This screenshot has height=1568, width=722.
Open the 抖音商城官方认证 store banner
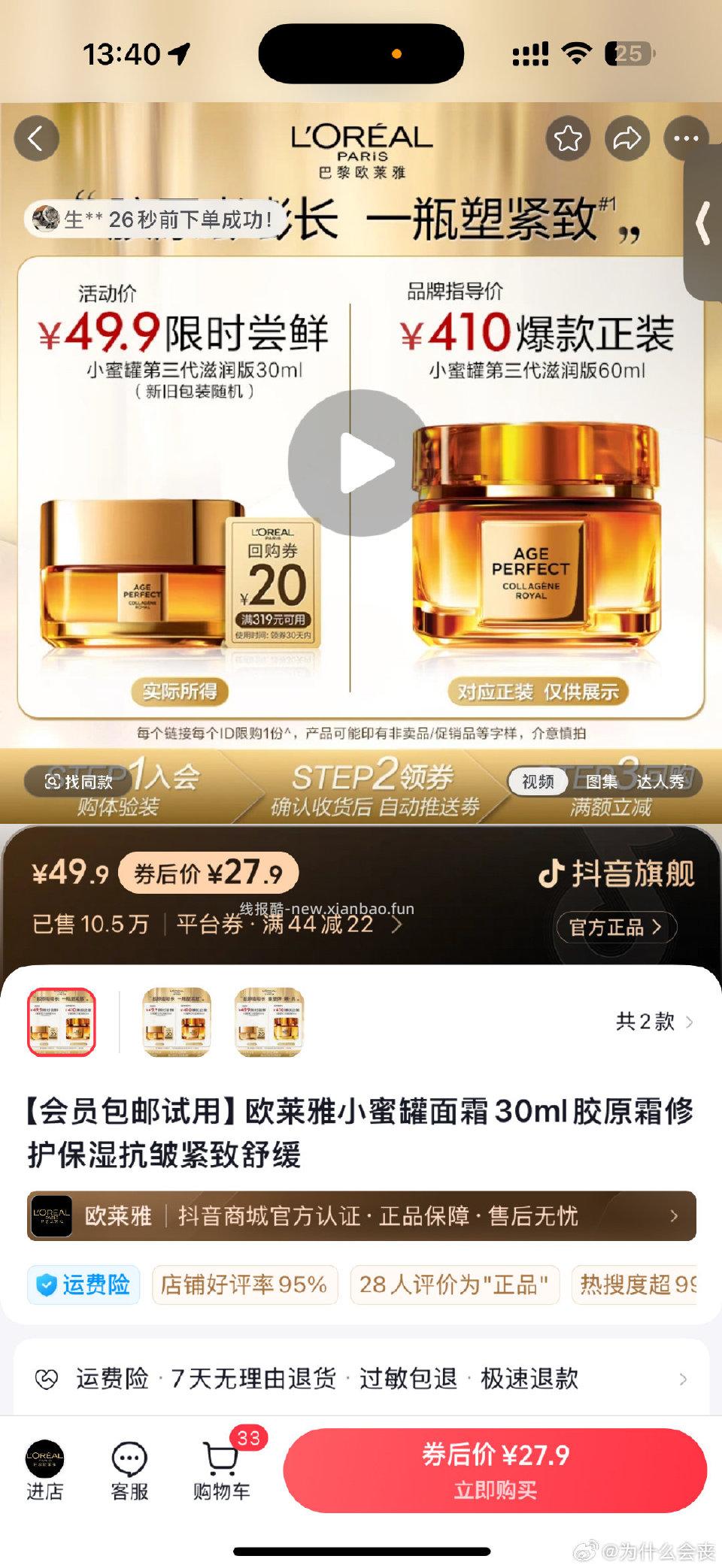coord(361,1216)
